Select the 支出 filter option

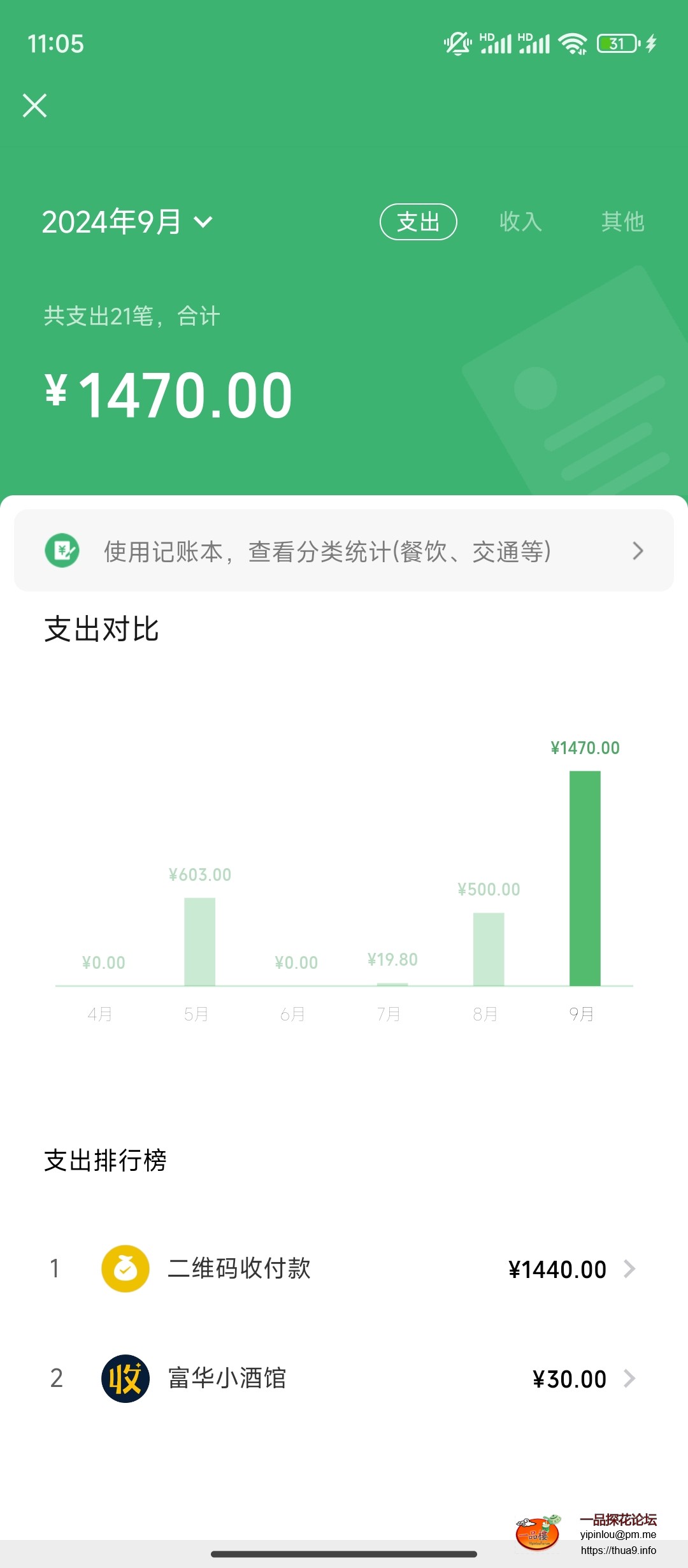pyautogui.click(x=418, y=222)
